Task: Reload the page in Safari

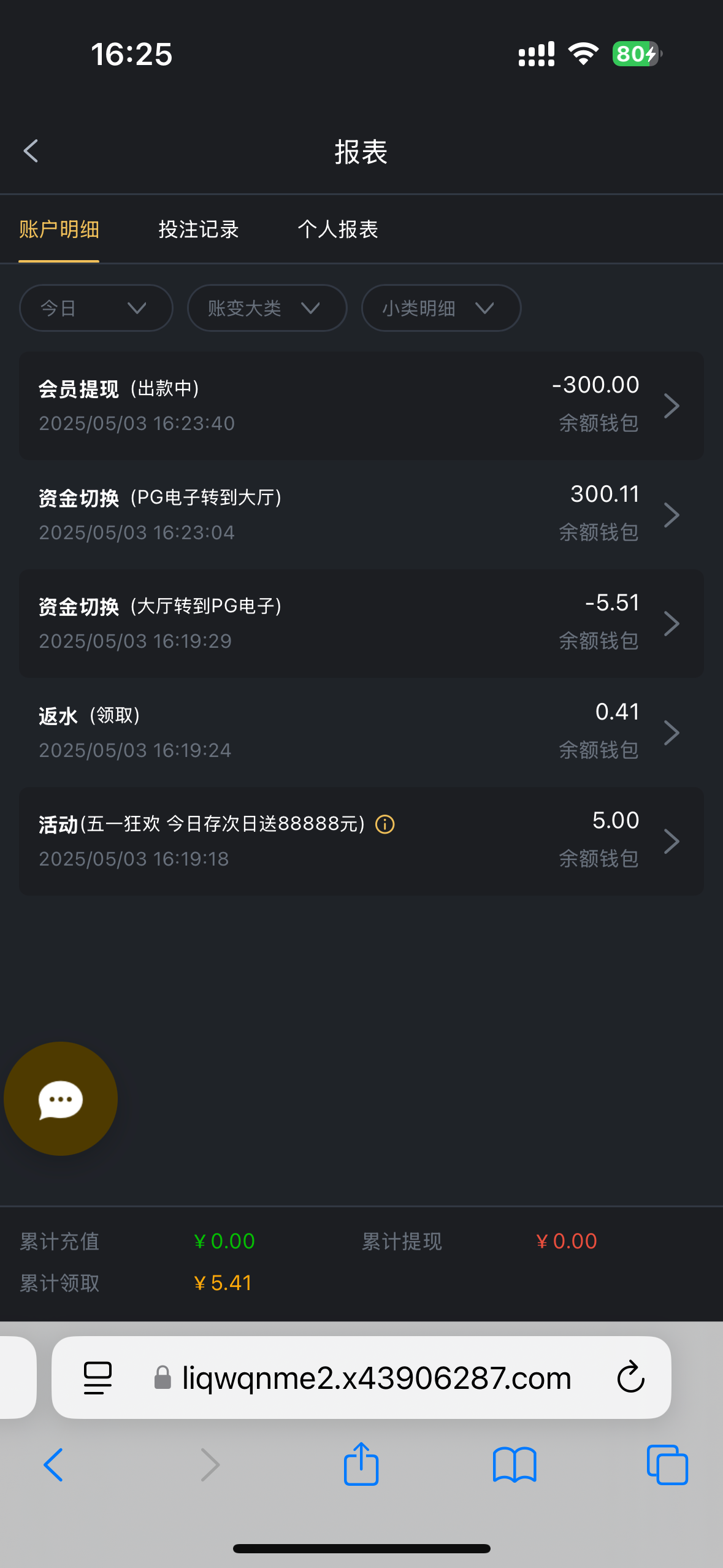Action: pyautogui.click(x=630, y=1377)
